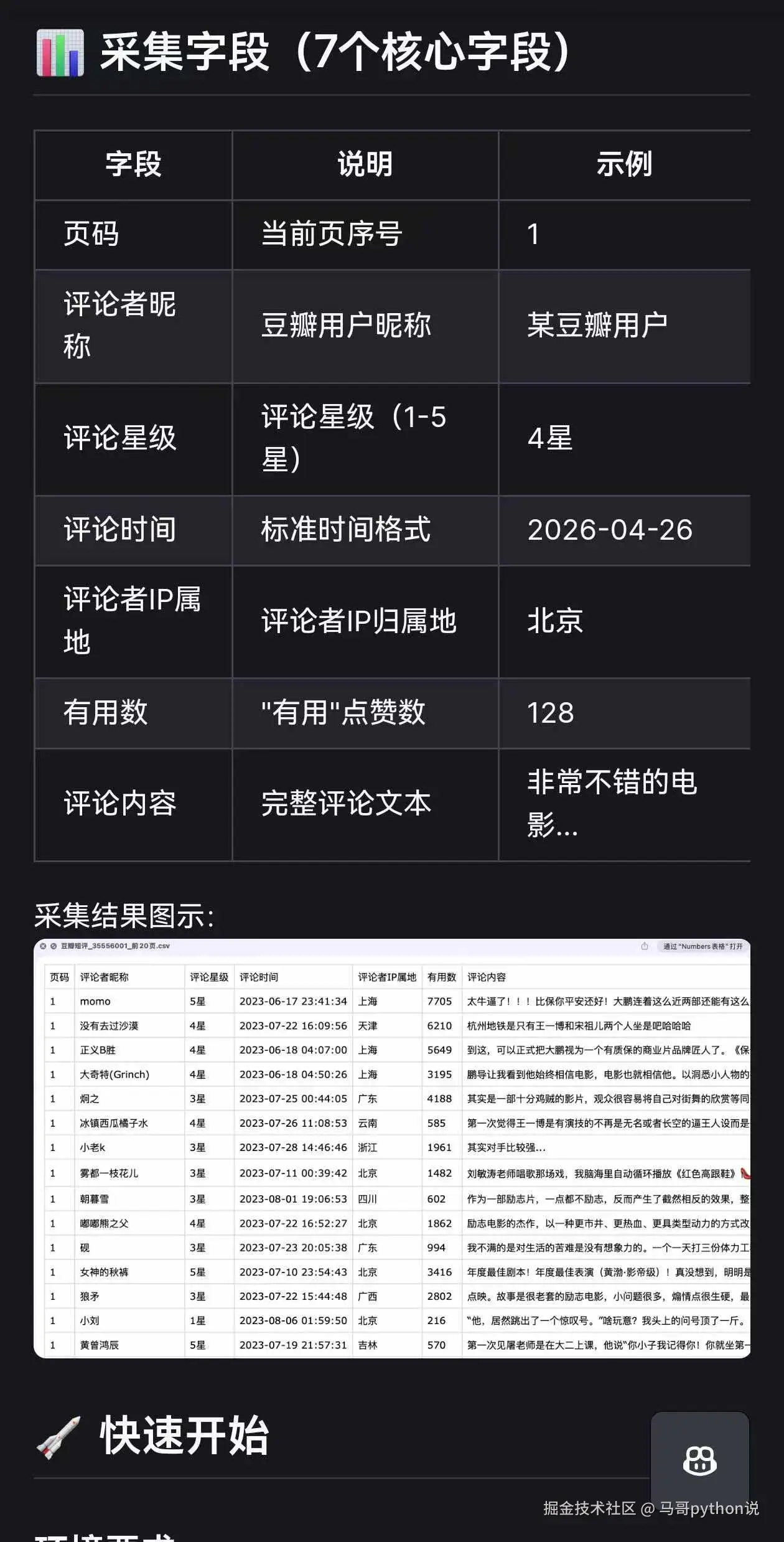This screenshot has height=1542, width=784.
Task: Click the 有用数 value 7705 for momo
Action: [440, 1001]
